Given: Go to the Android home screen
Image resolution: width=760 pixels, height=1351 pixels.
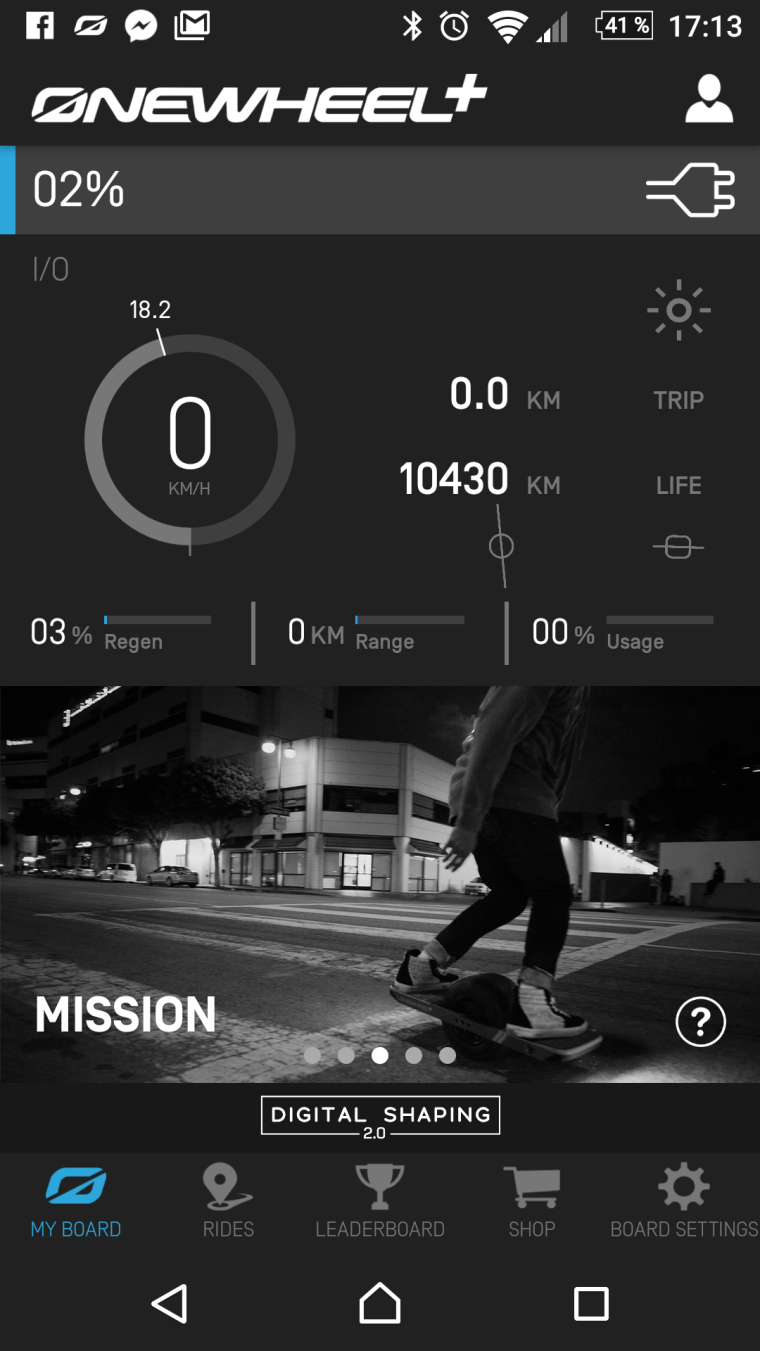Looking at the screenshot, I should [x=380, y=1304].
